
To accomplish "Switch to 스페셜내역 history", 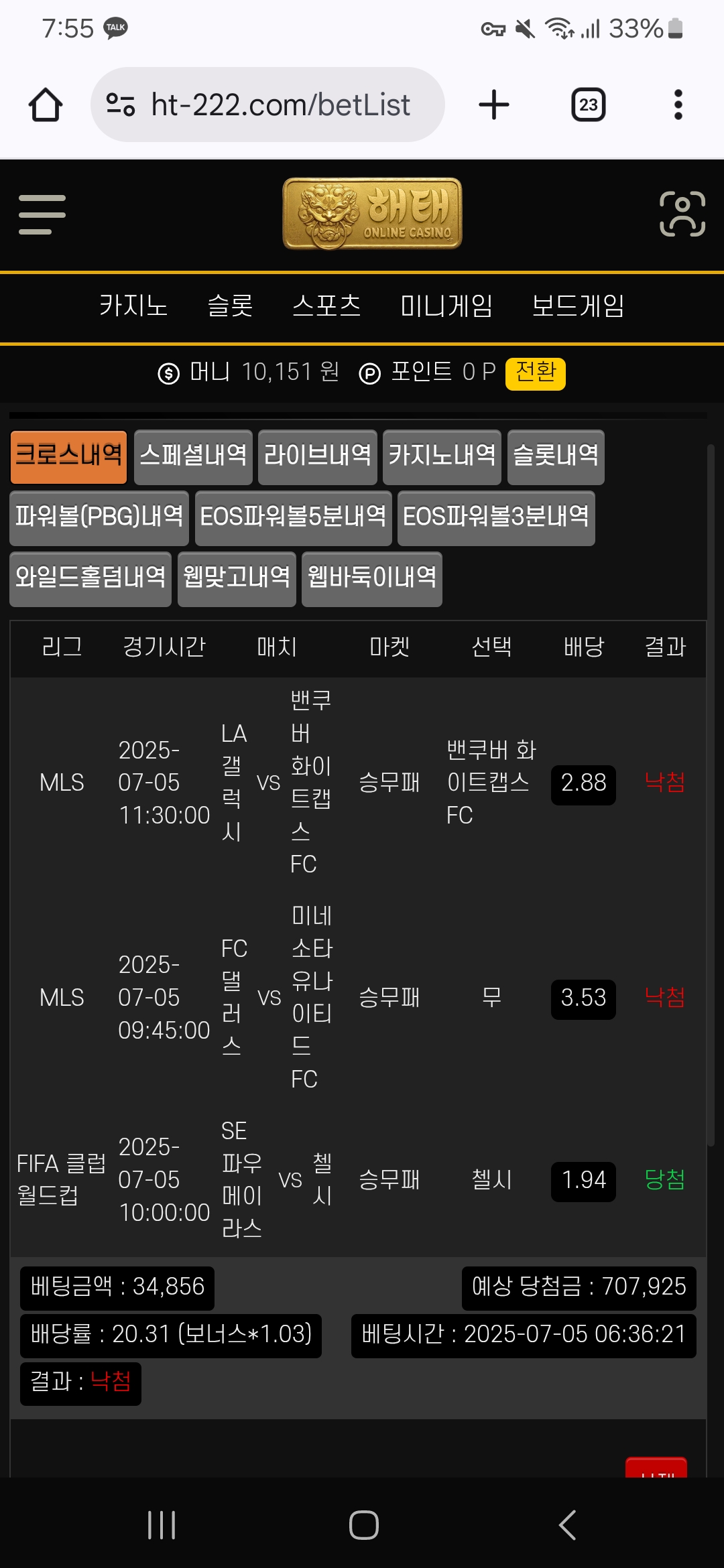I will click(x=193, y=456).
